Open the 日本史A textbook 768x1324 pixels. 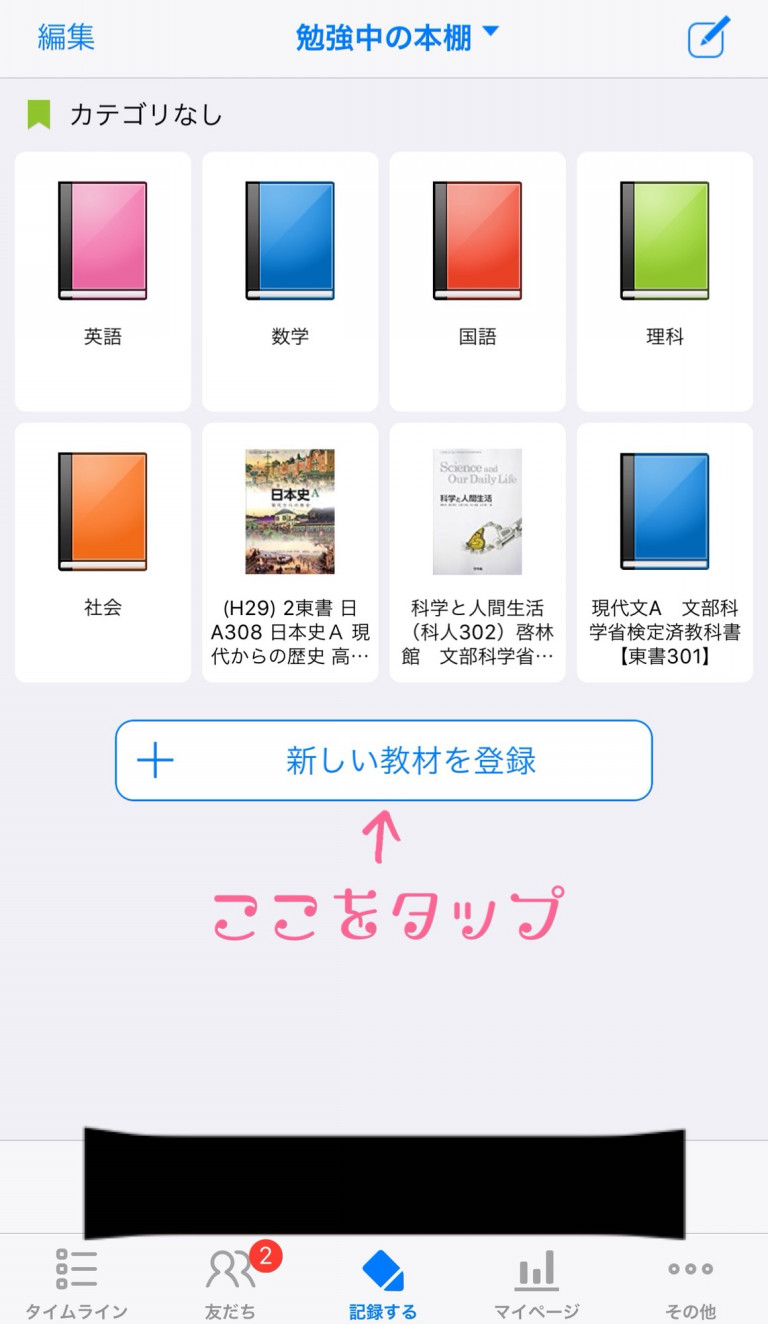[290, 552]
